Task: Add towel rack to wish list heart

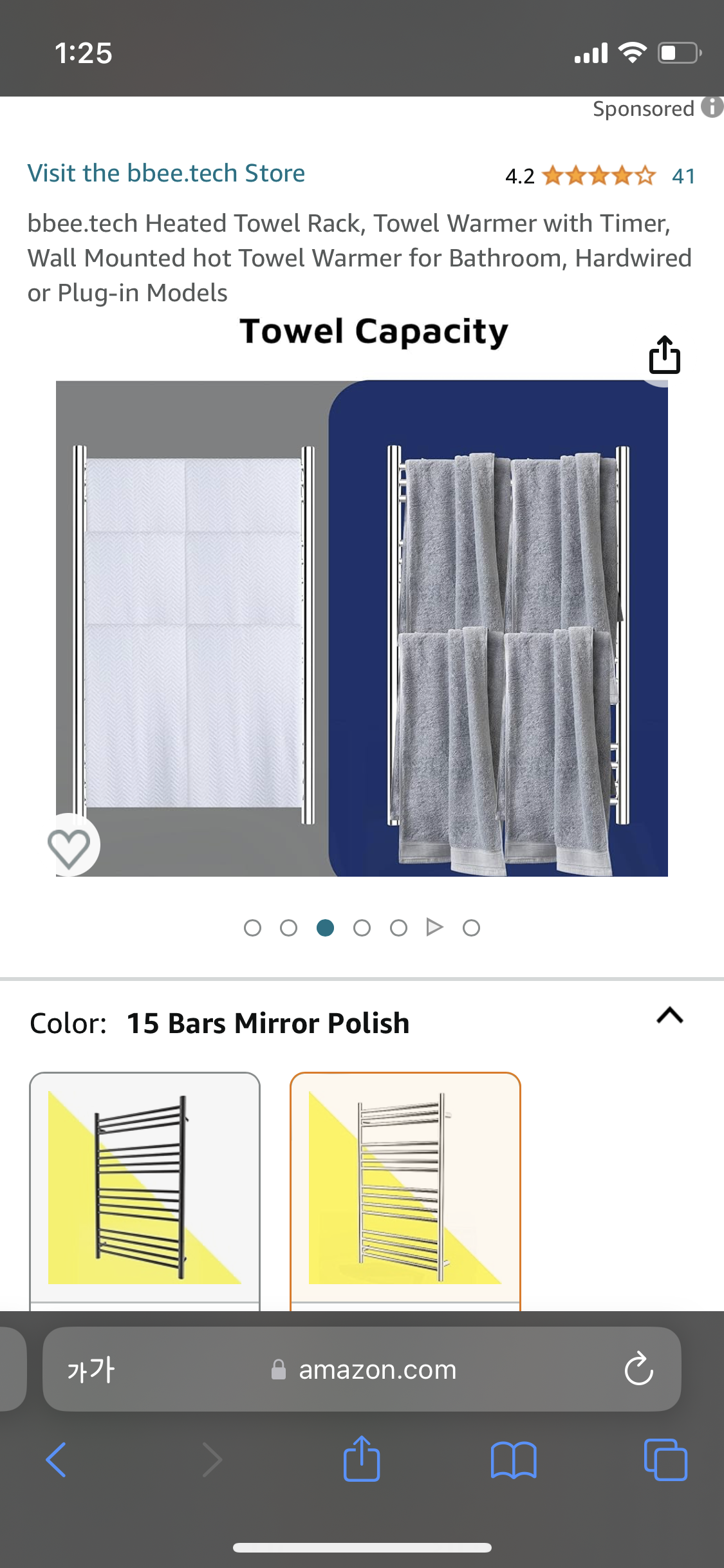Action: point(70,846)
